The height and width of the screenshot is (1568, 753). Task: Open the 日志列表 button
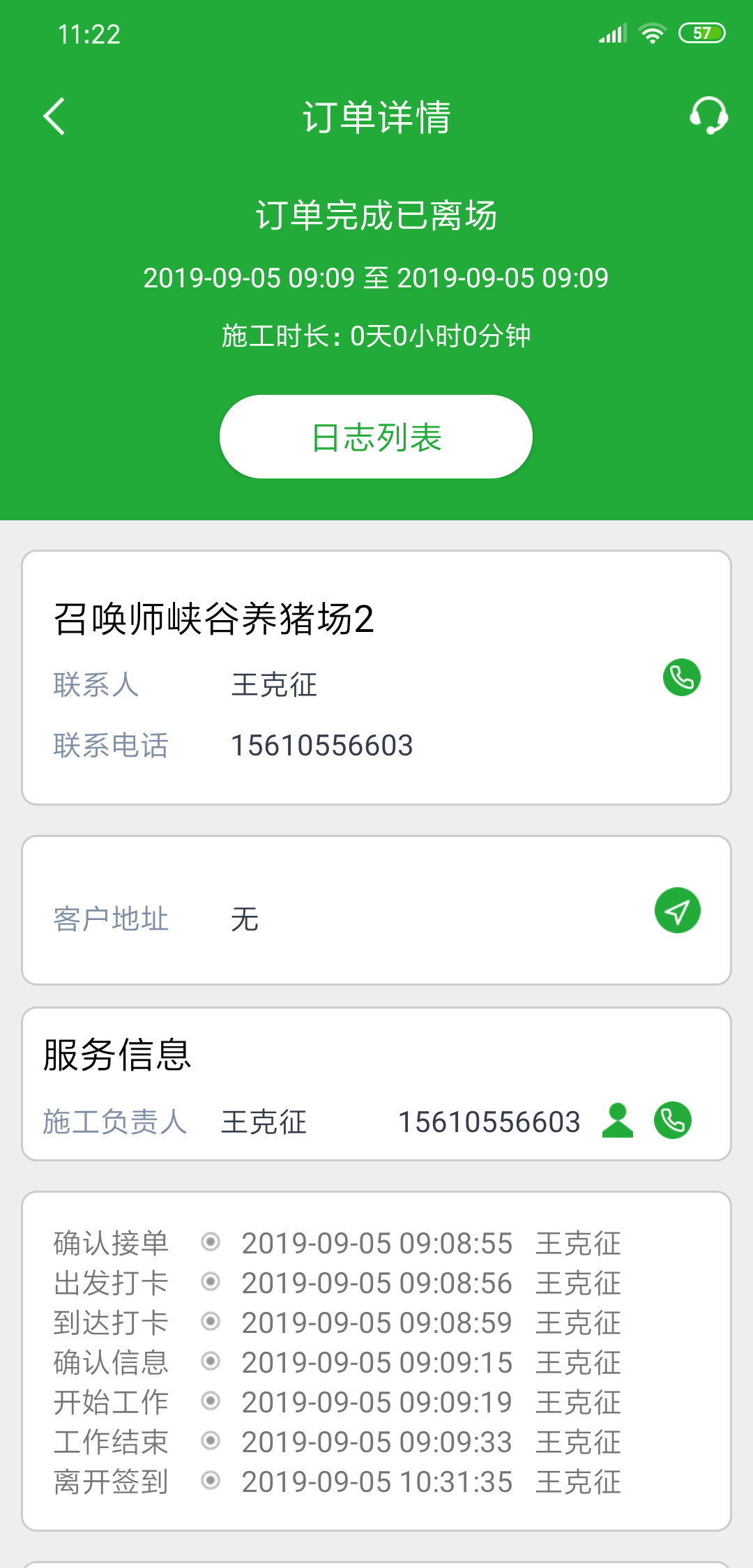coord(376,436)
